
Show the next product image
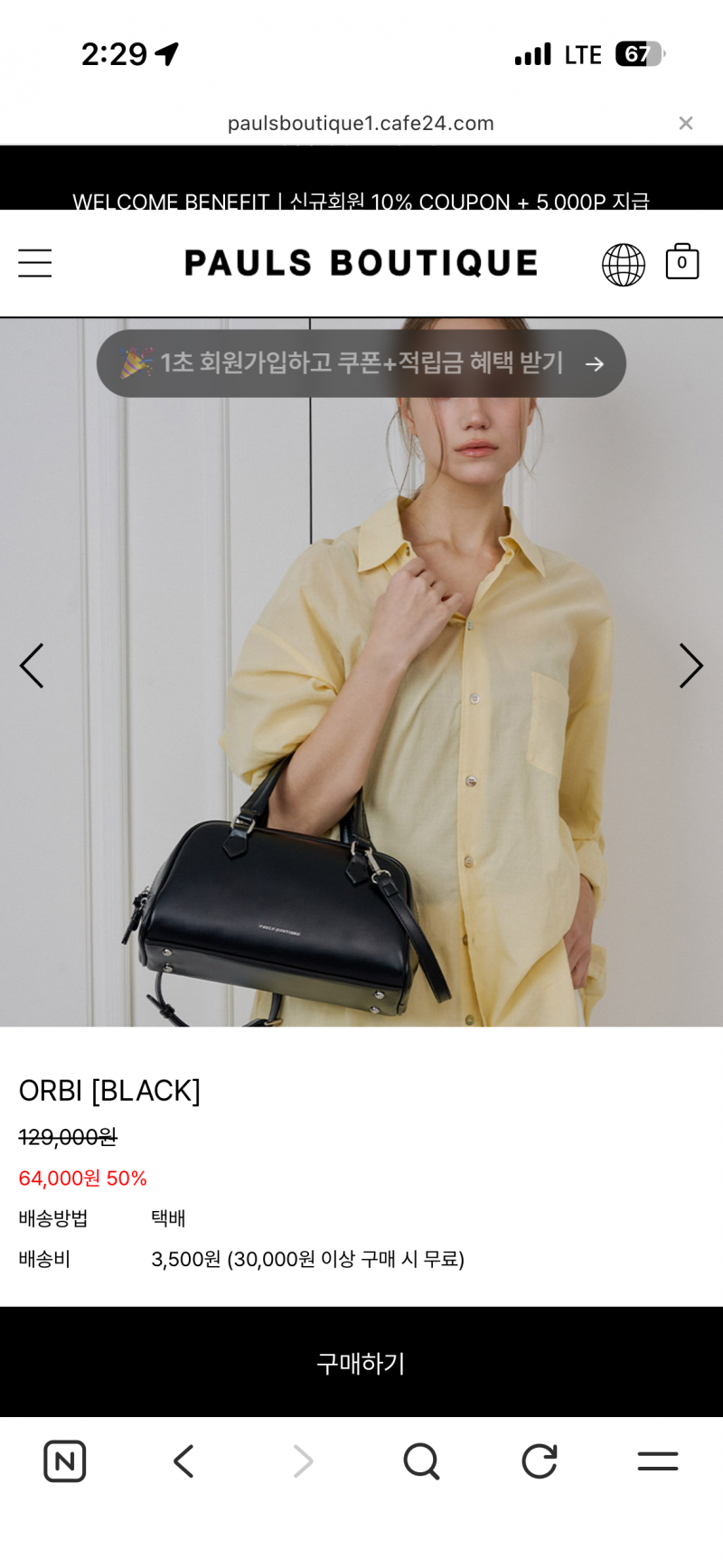[x=690, y=666]
